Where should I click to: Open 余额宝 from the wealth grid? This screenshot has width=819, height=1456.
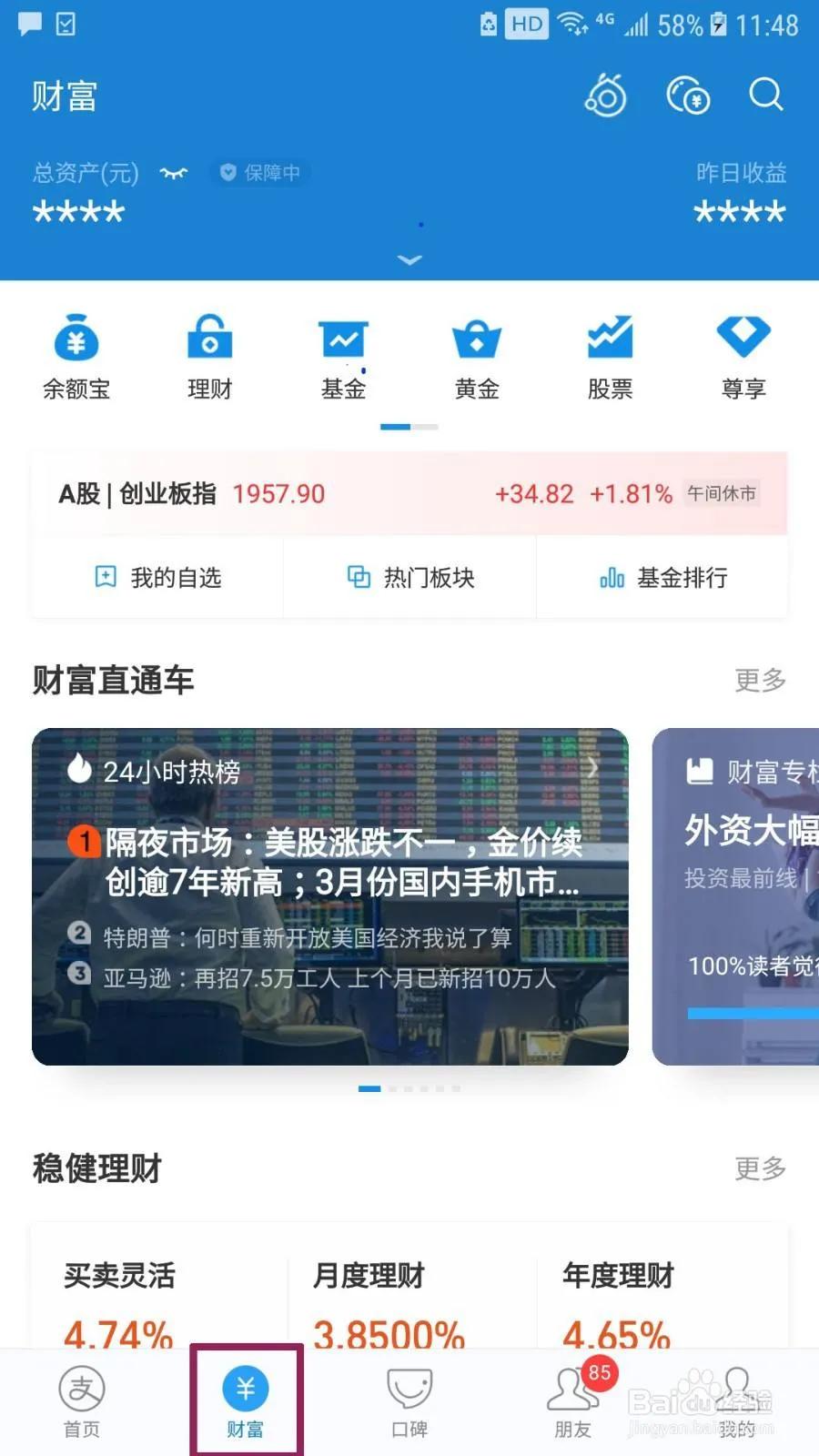tap(76, 355)
